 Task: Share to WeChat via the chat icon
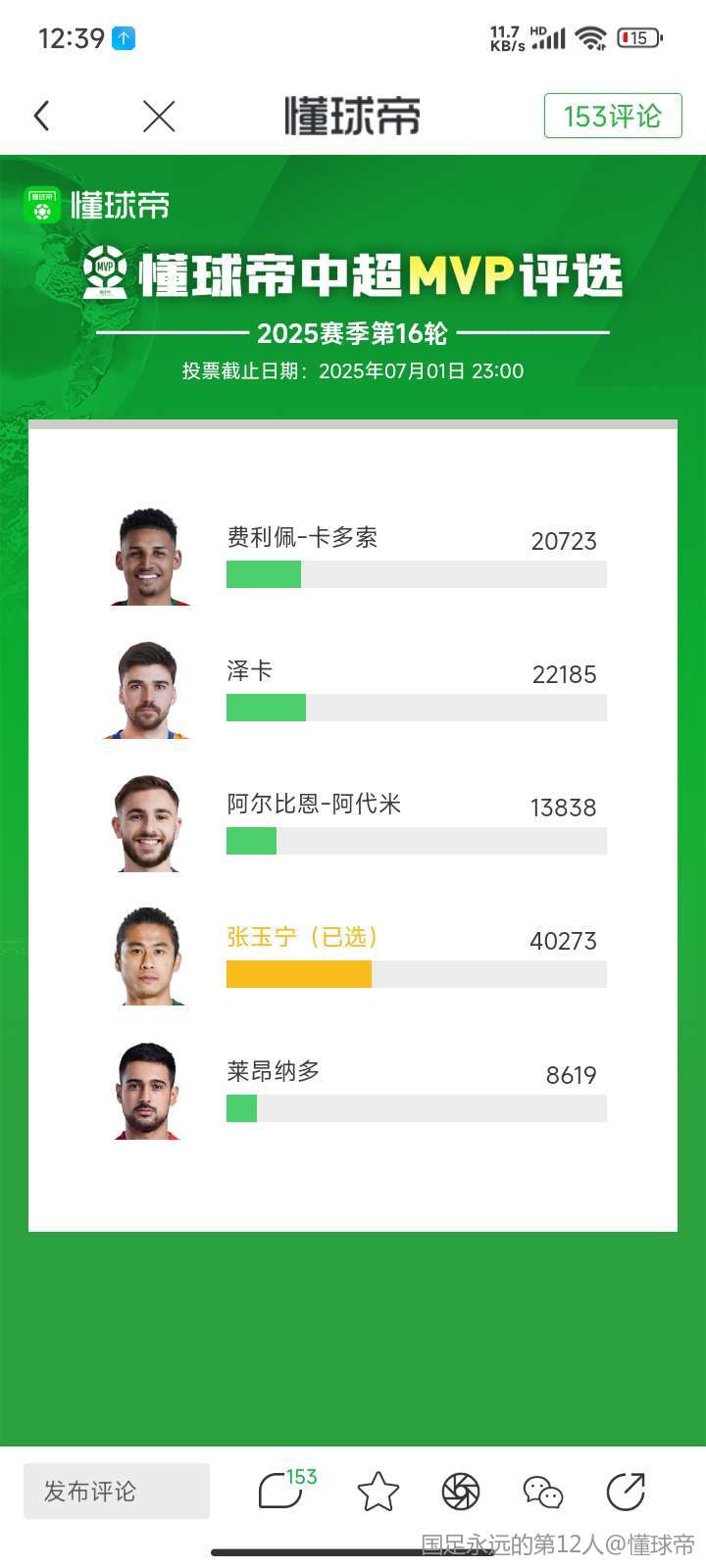[x=542, y=1492]
